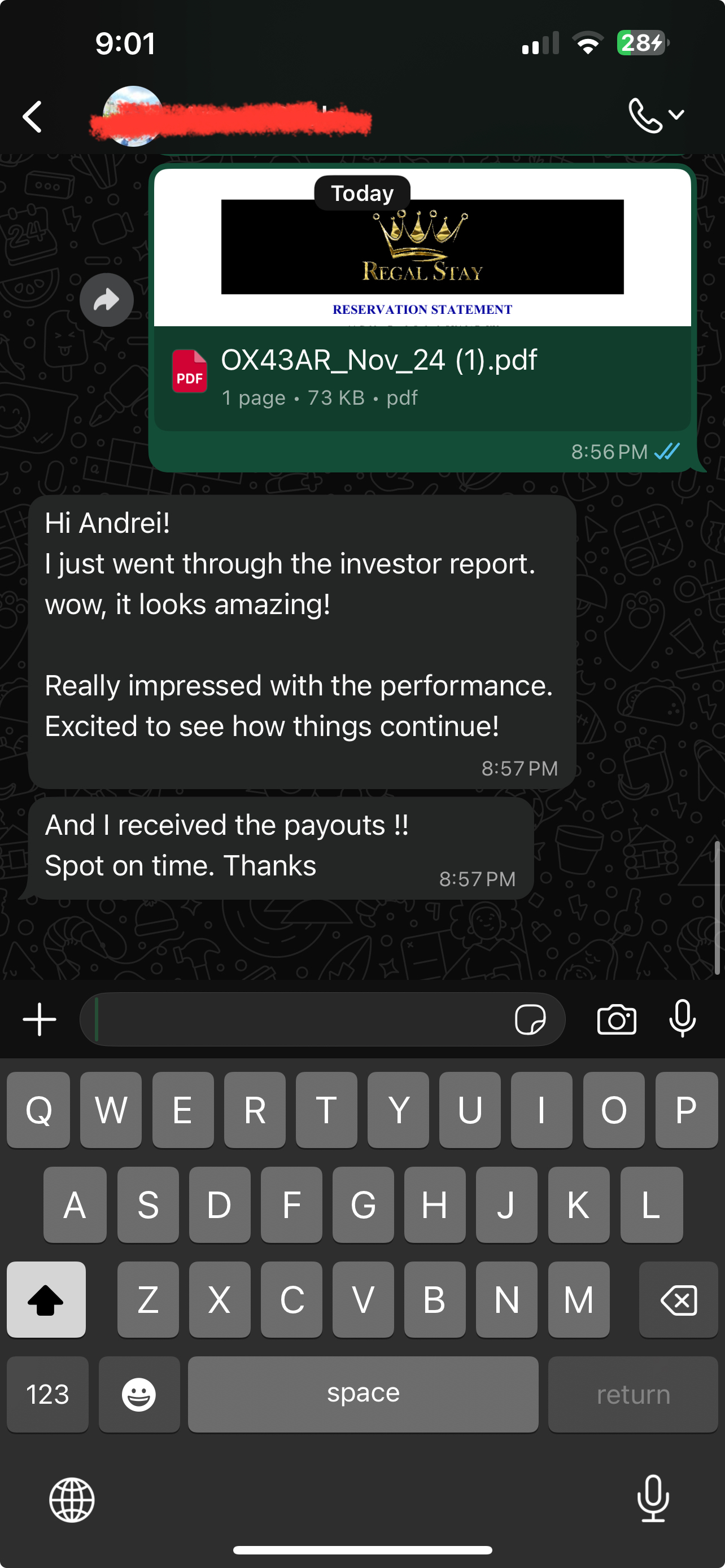Open the sticker picker in the message bar
This screenshot has height=1568, width=725.
tap(531, 1019)
